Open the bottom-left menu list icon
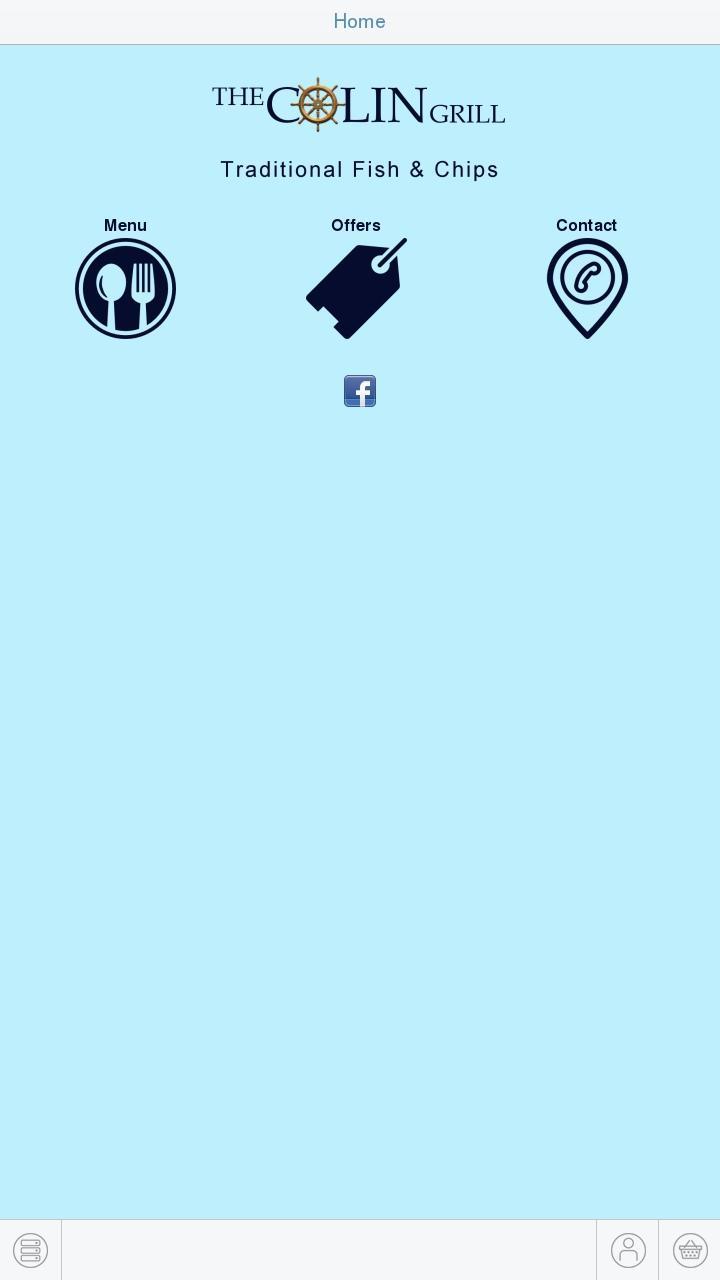This screenshot has height=1280, width=720. 30,1250
